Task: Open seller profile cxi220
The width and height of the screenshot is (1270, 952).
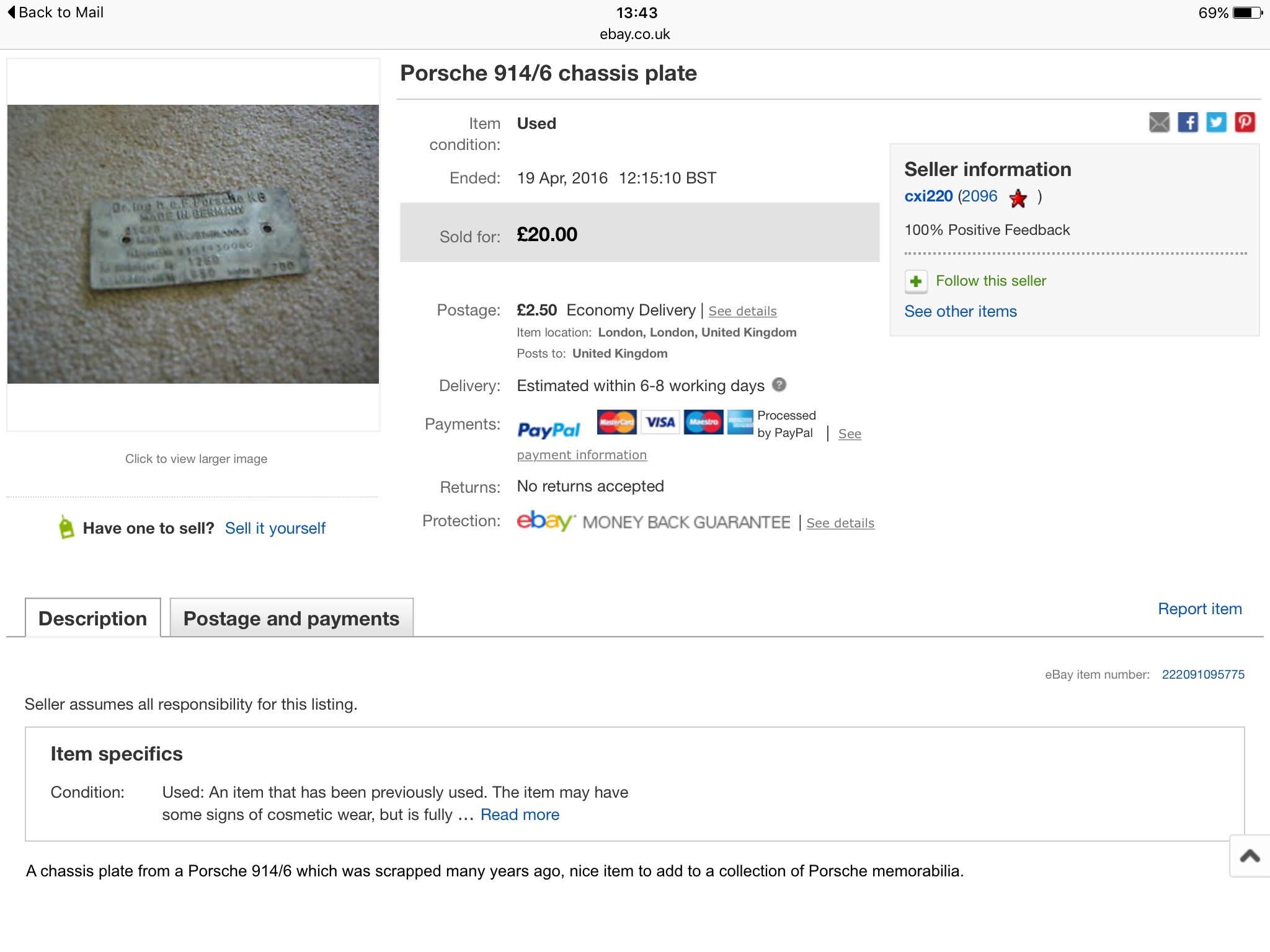Action: (x=928, y=196)
